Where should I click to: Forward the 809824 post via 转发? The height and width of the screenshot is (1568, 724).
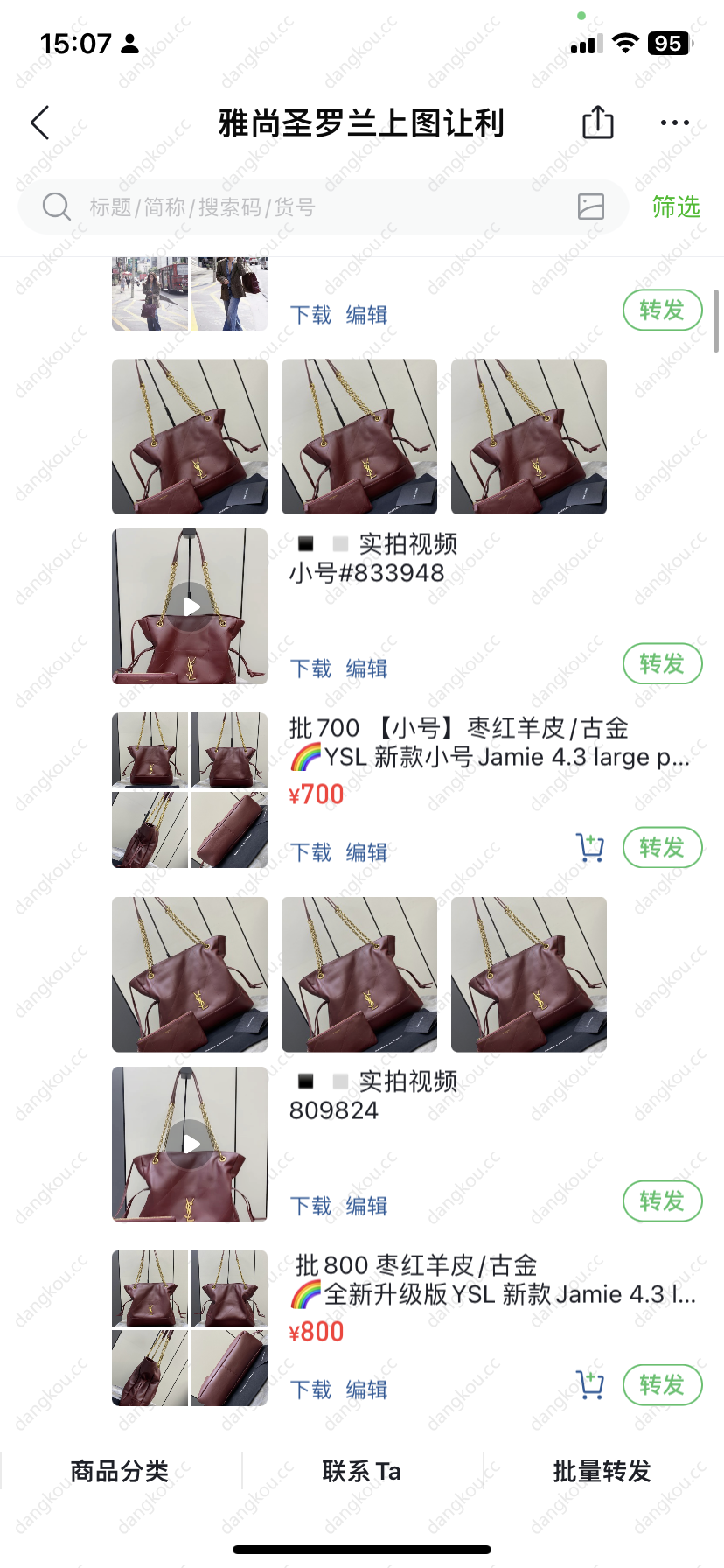pos(662,1201)
